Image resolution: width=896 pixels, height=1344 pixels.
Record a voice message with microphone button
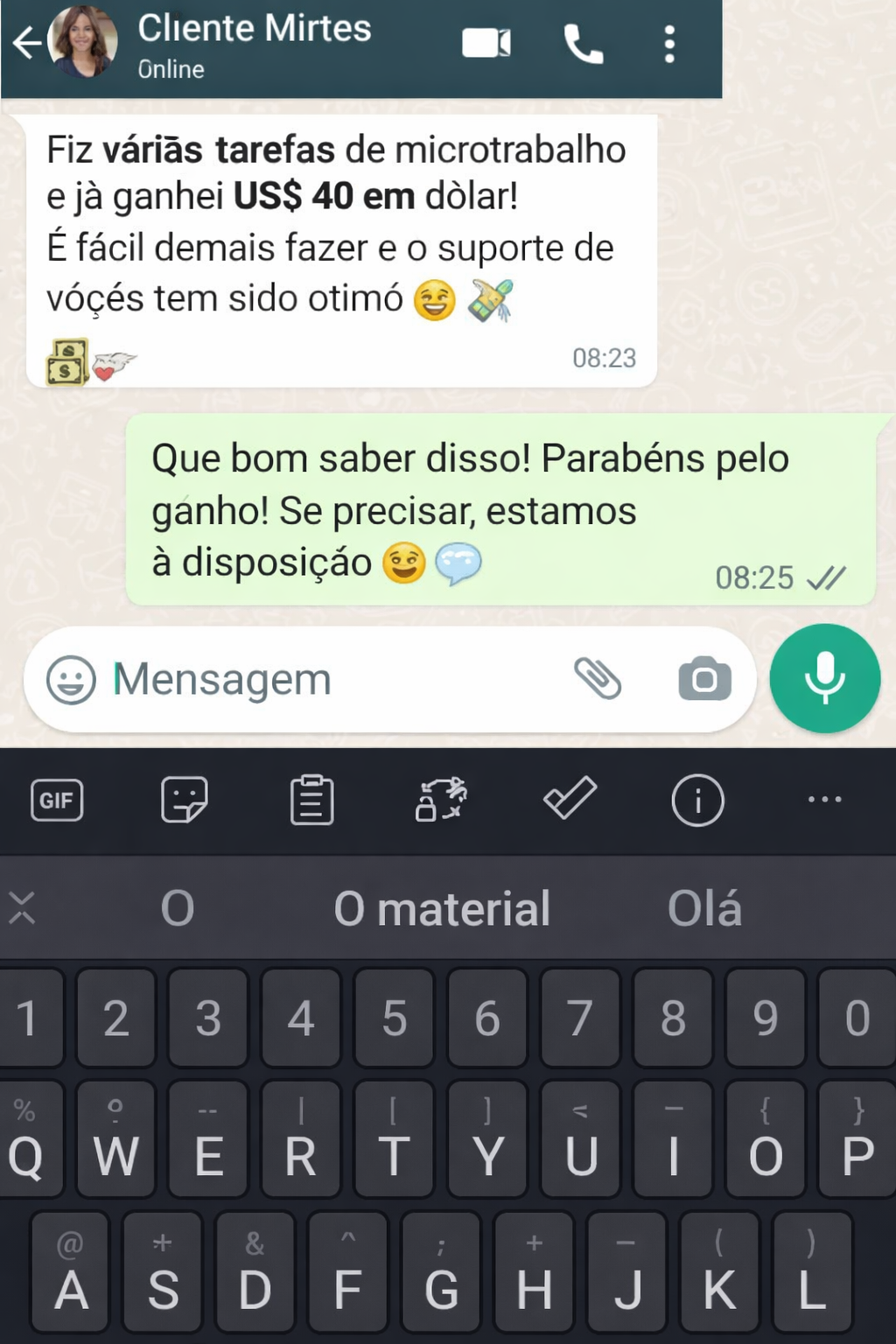coord(824,678)
